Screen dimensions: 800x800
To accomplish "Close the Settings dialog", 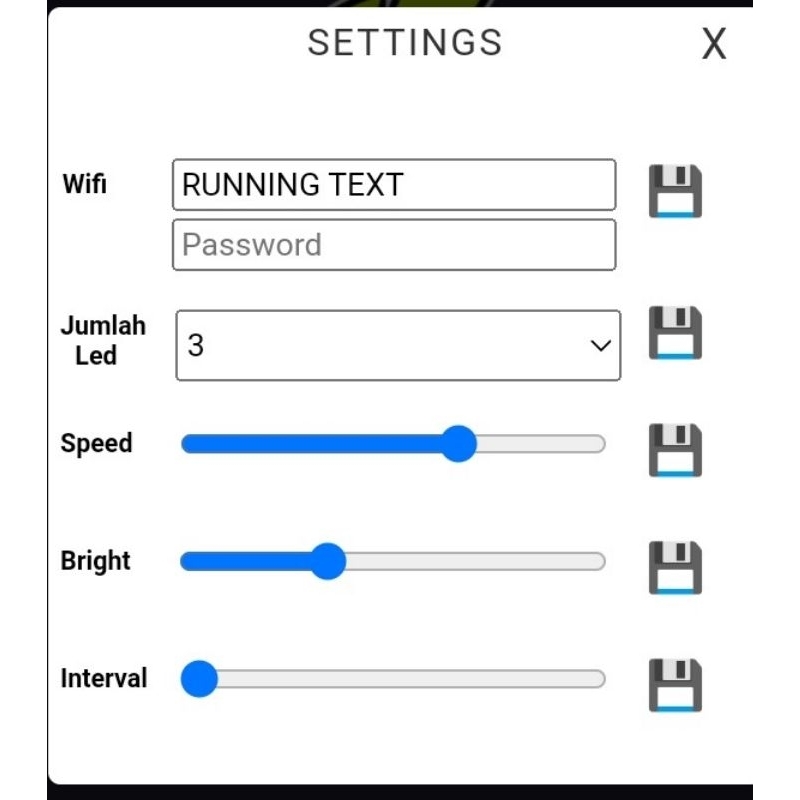I will (713, 45).
